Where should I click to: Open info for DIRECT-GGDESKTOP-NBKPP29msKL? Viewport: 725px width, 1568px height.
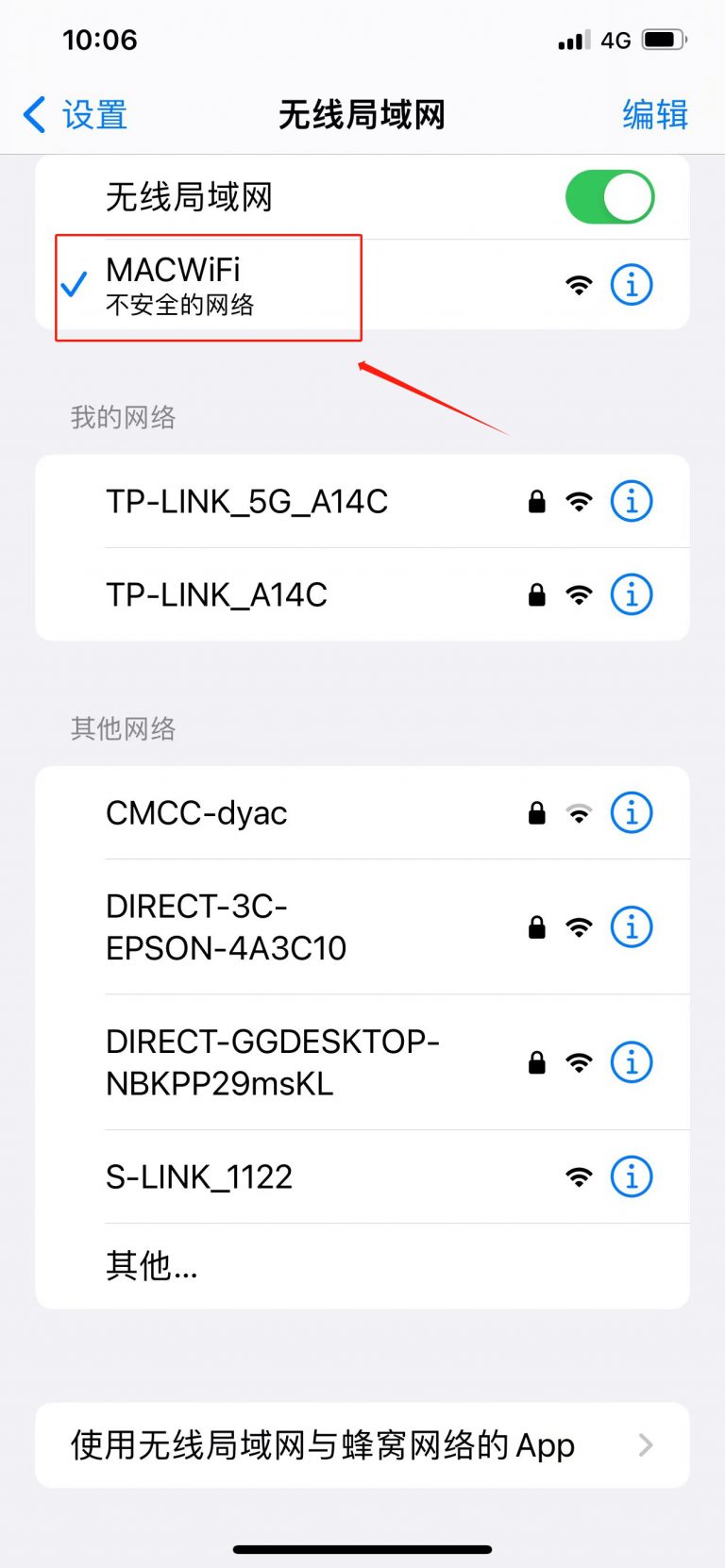tap(632, 1063)
